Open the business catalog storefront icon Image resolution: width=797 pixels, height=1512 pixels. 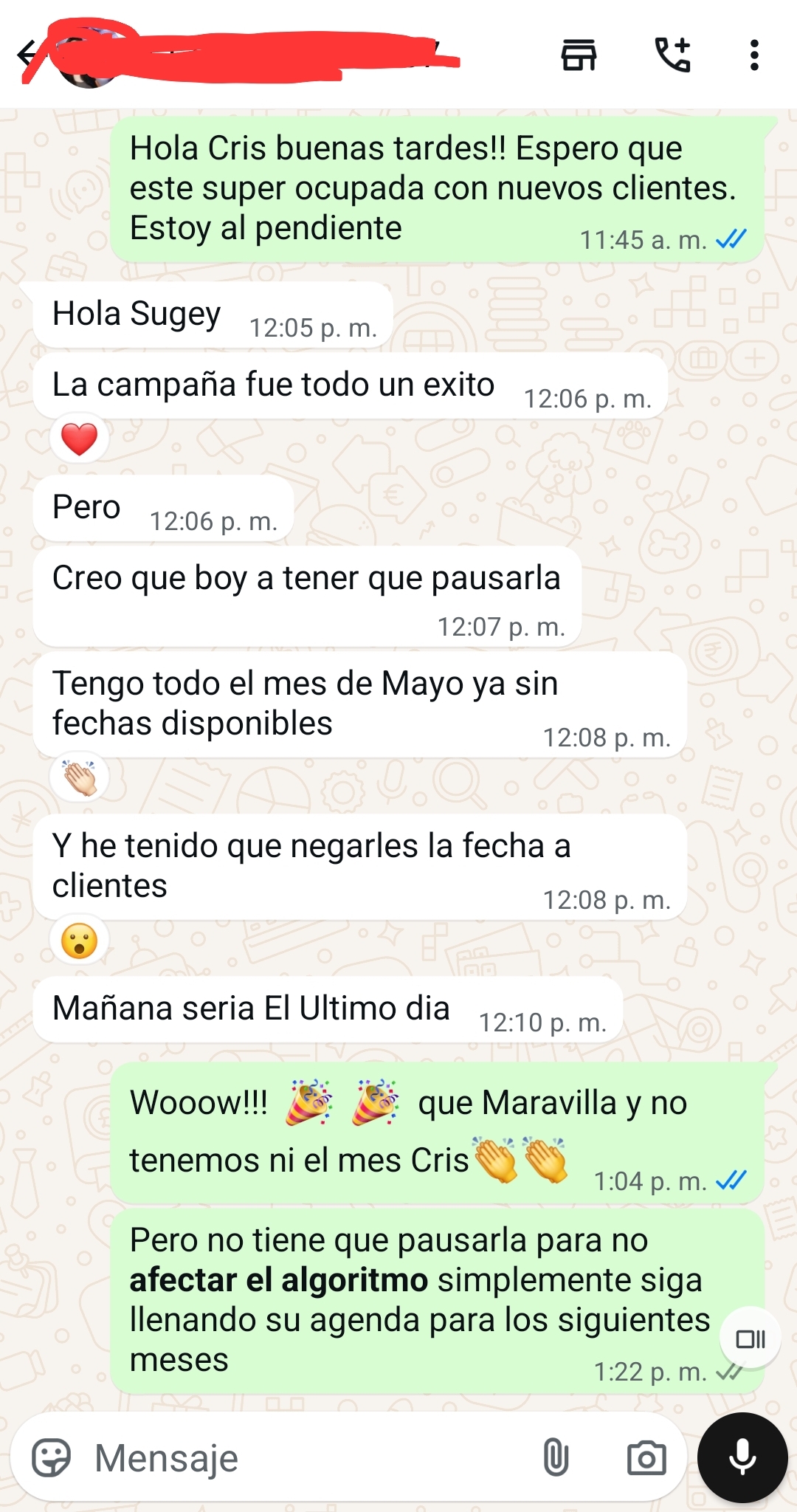(x=579, y=55)
